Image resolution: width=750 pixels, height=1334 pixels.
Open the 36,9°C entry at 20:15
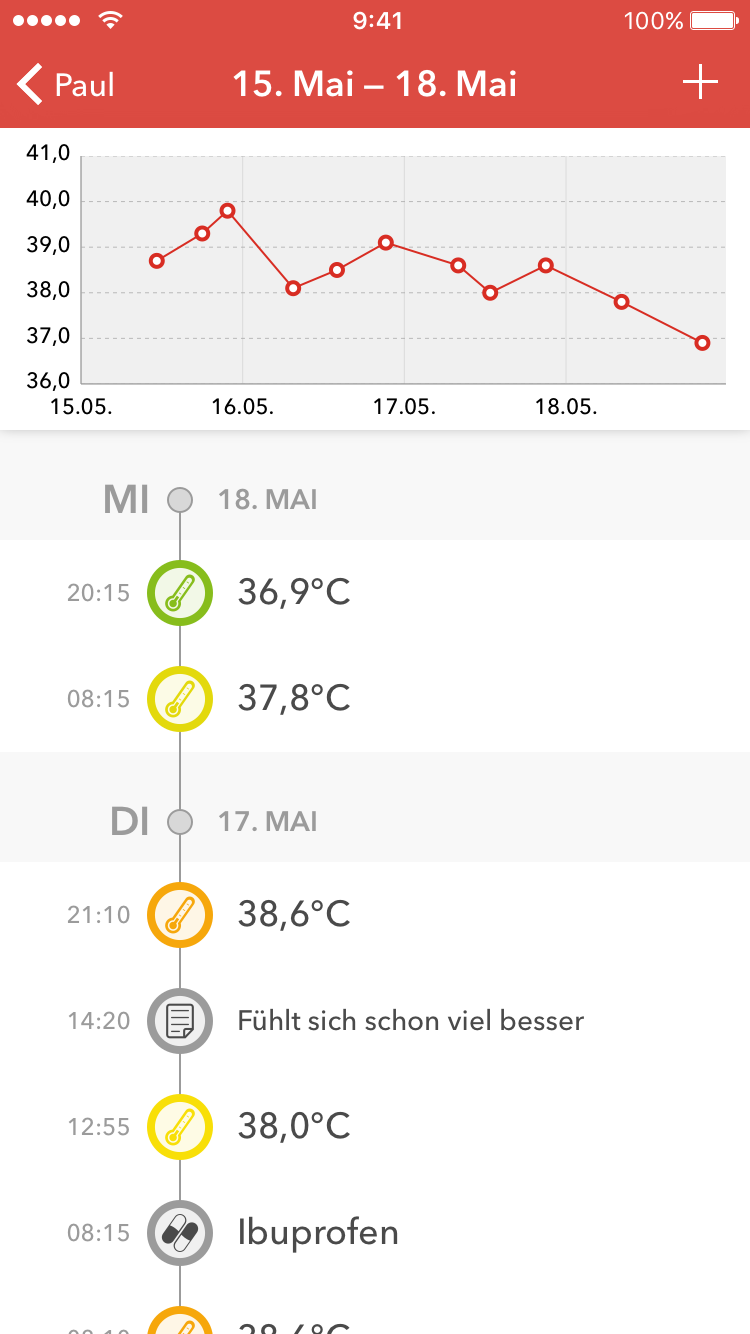375,593
